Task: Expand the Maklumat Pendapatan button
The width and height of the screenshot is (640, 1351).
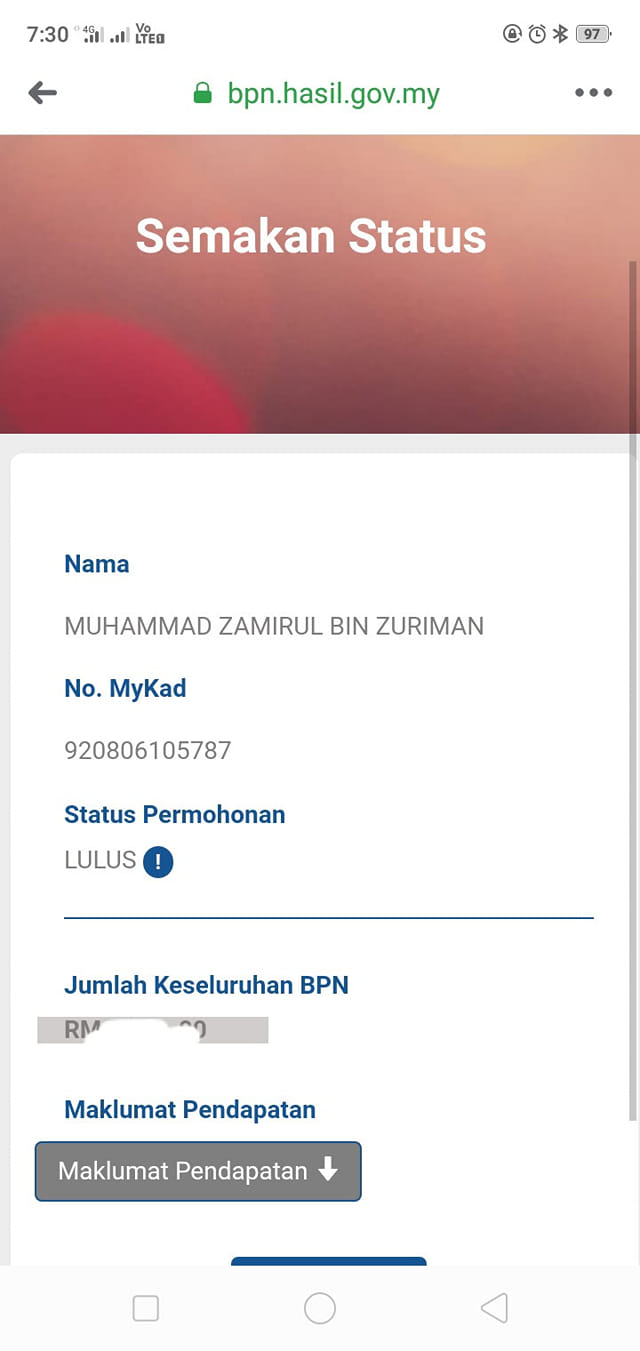Action: 198,1171
